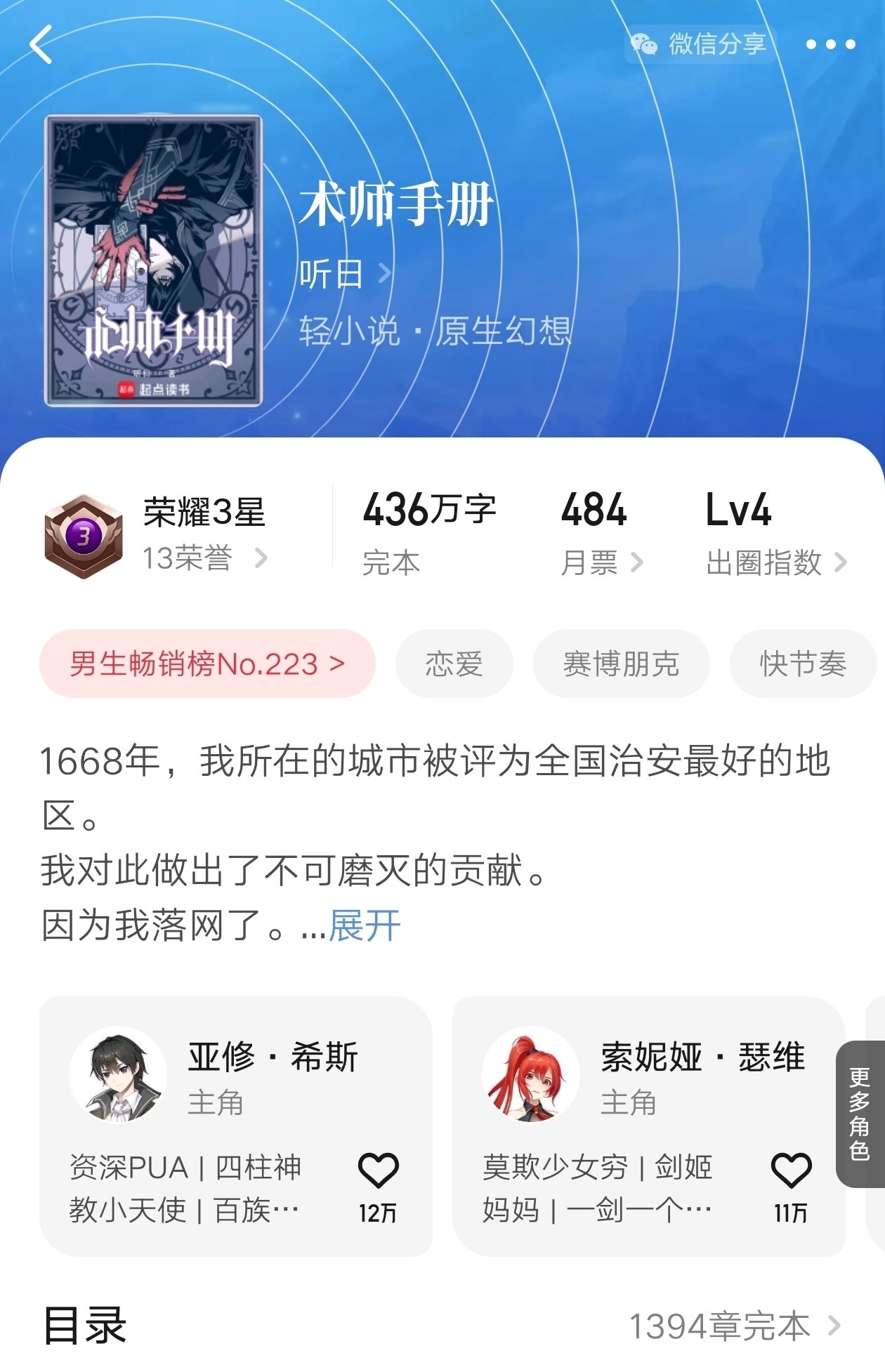Select the 恋爱 tag chip

tap(454, 664)
